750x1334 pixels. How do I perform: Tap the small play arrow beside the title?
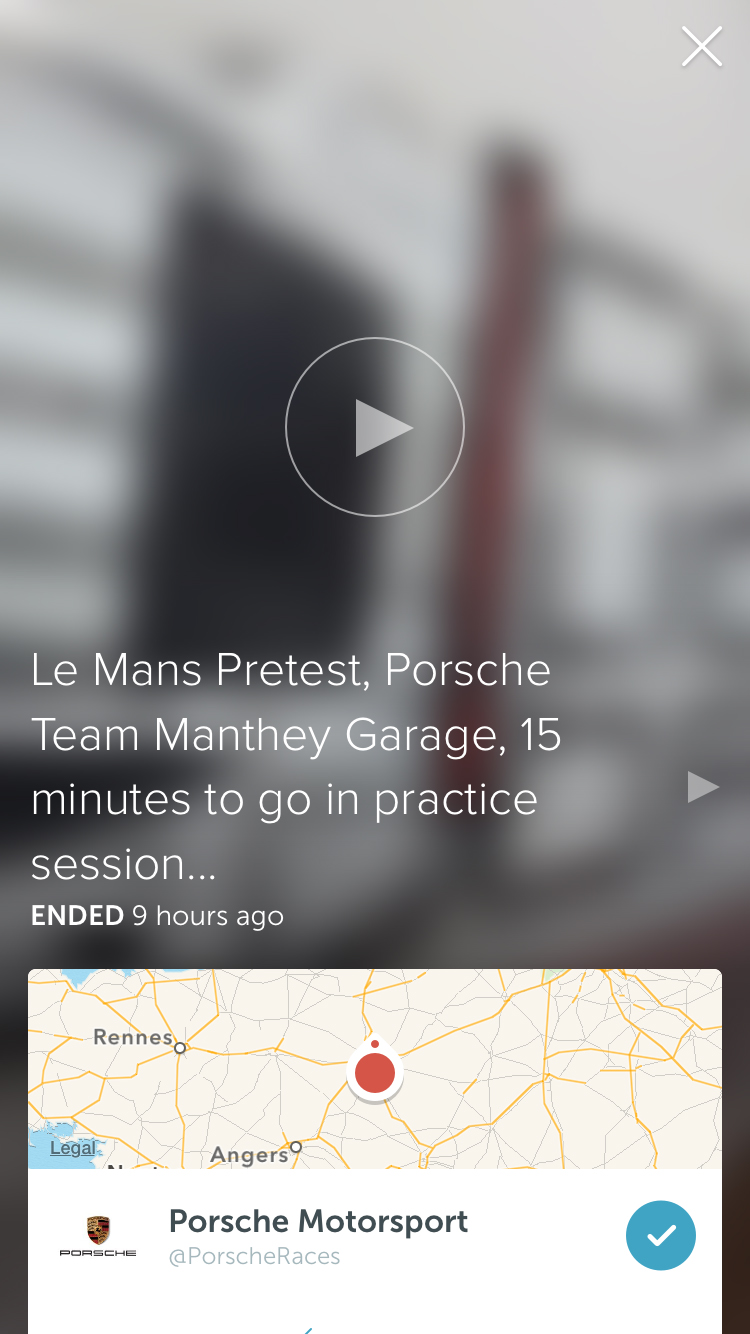coord(703,787)
